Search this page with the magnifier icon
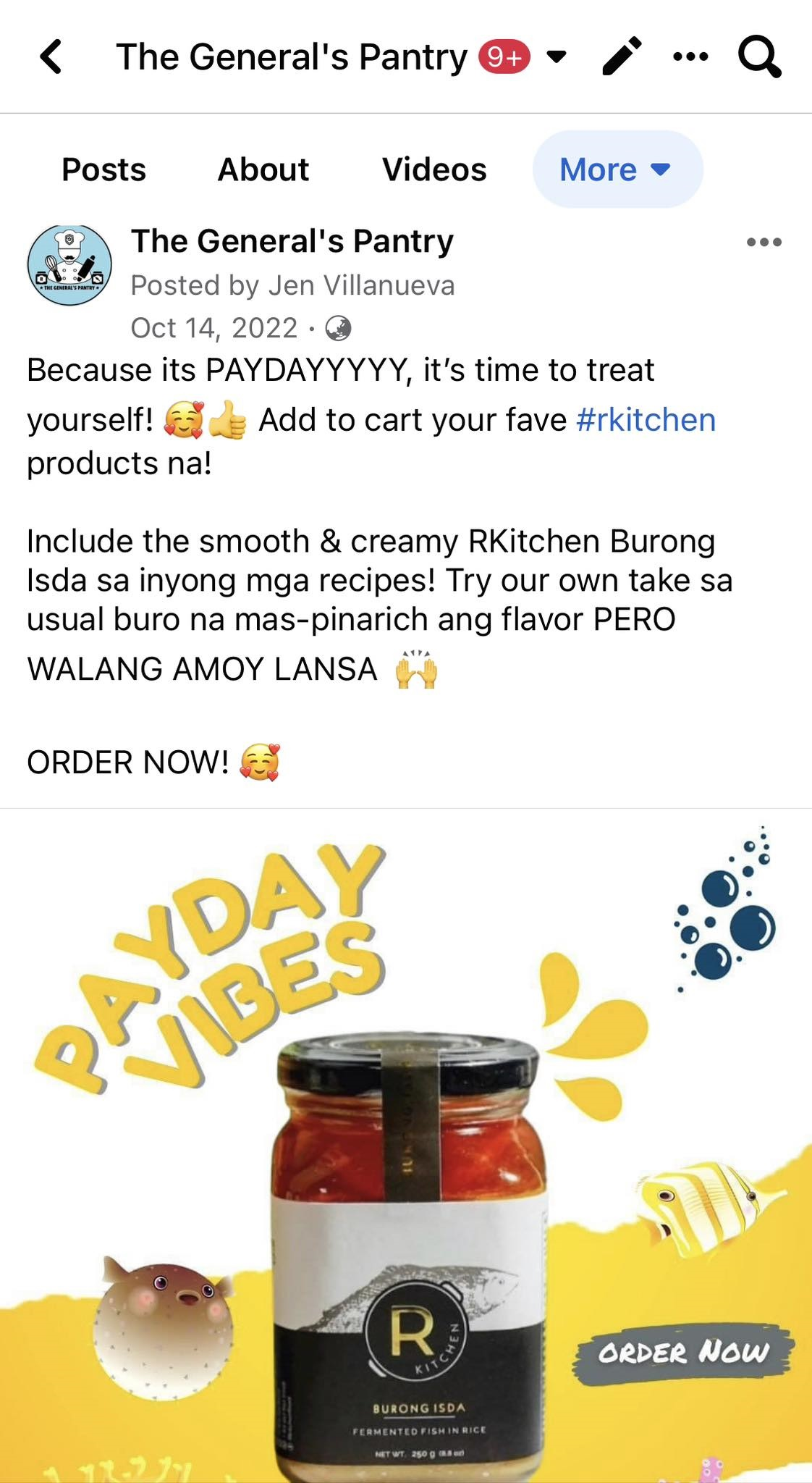This screenshot has width=812, height=1483. (759, 56)
